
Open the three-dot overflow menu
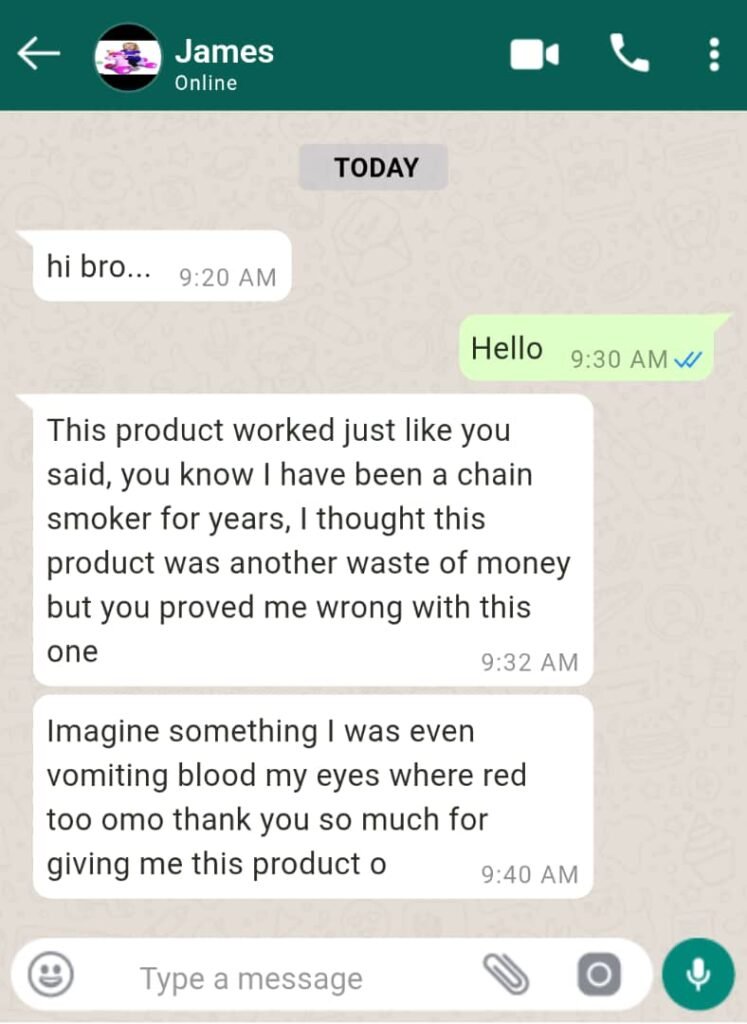click(x=713, y=54)
